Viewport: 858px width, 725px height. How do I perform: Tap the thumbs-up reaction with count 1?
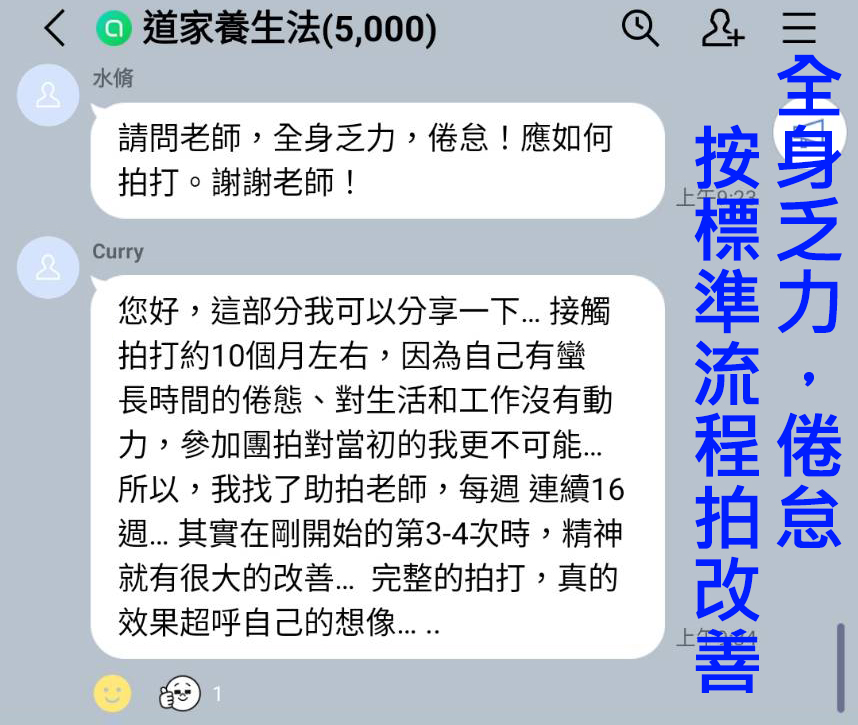point(181,692)
